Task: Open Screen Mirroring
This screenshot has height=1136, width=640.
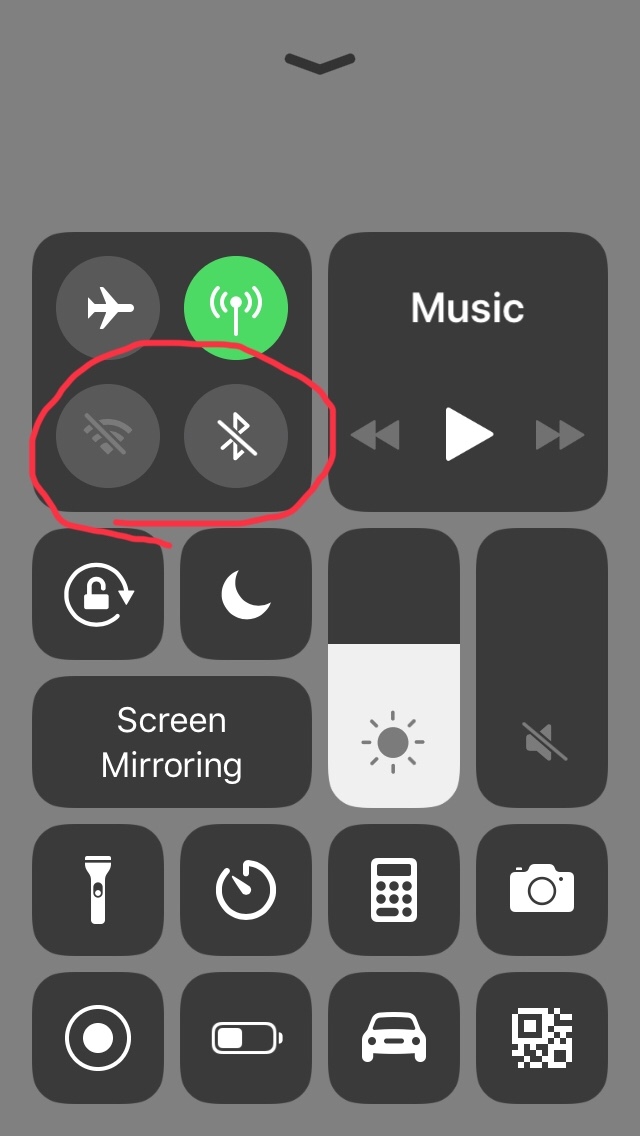Action: [x=172, y=742]
